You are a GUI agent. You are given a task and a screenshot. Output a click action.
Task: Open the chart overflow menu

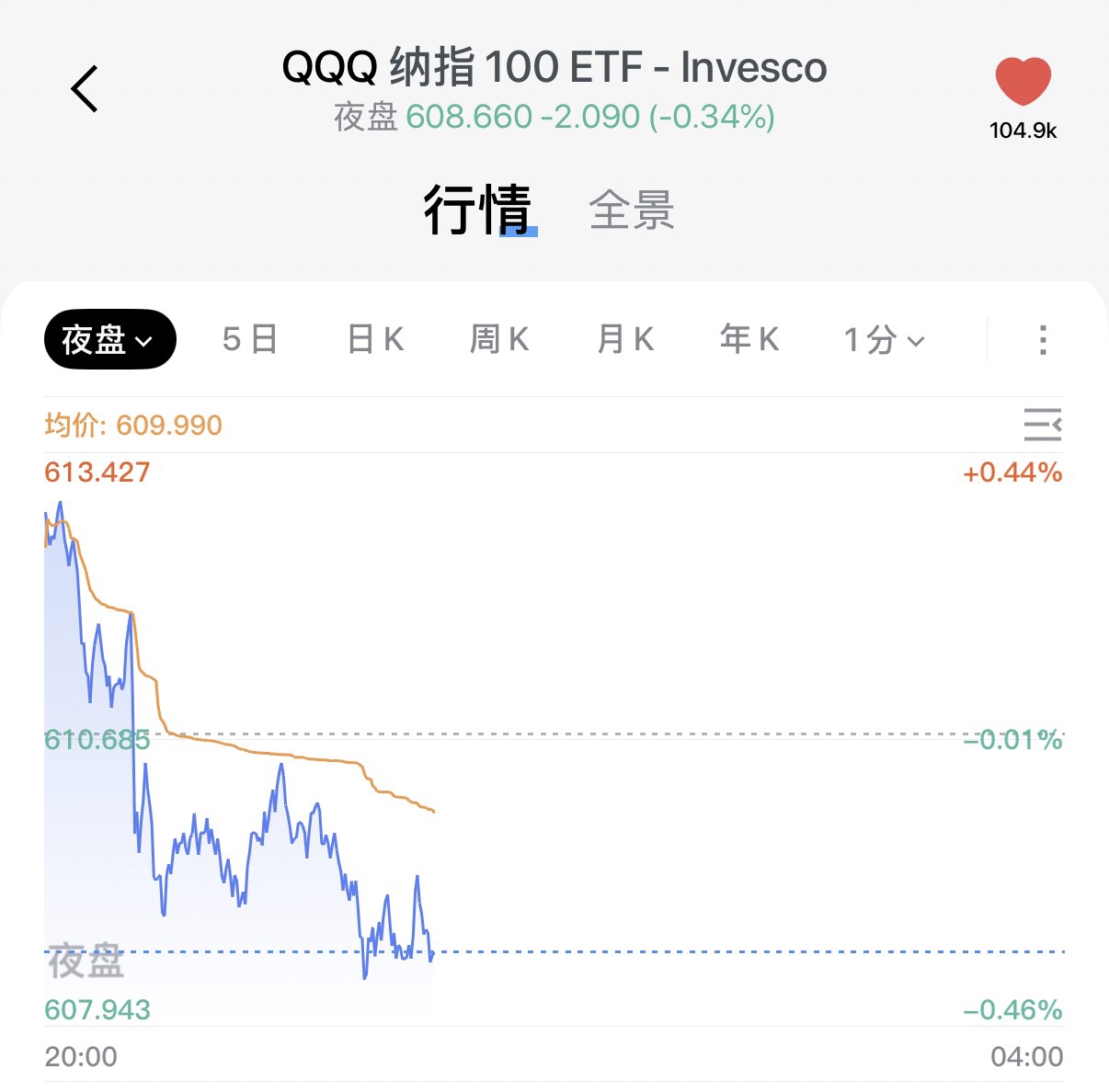click(1042, 340)
